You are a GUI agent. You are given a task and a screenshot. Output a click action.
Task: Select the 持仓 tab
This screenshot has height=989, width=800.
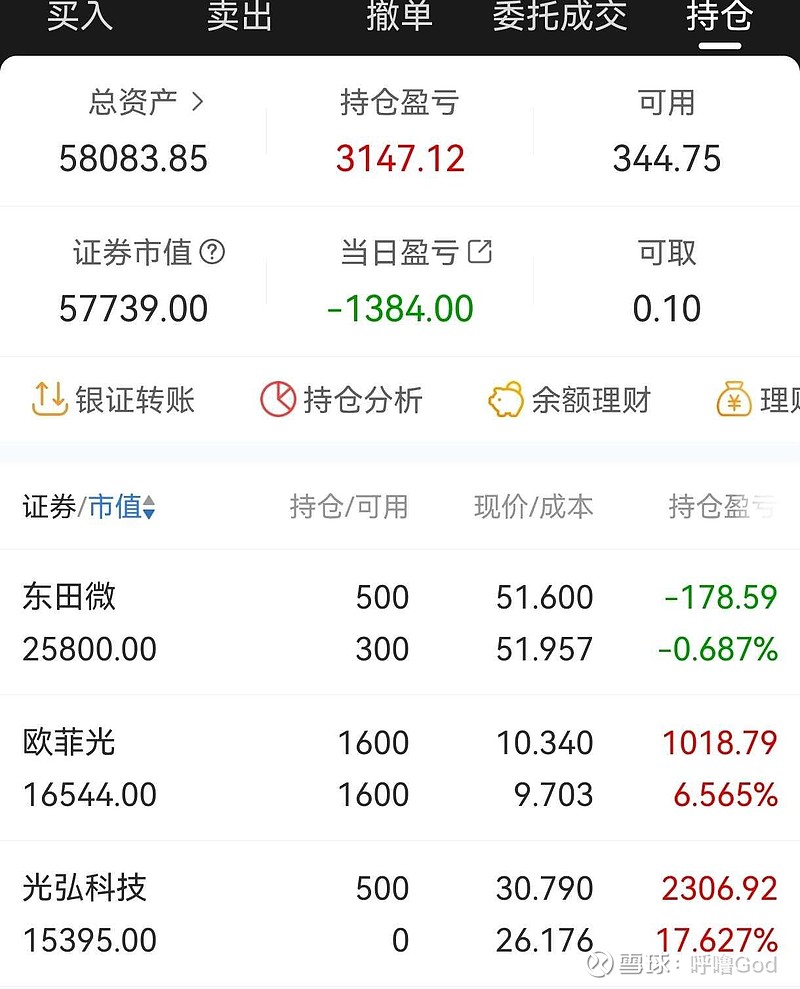(718, 18)
